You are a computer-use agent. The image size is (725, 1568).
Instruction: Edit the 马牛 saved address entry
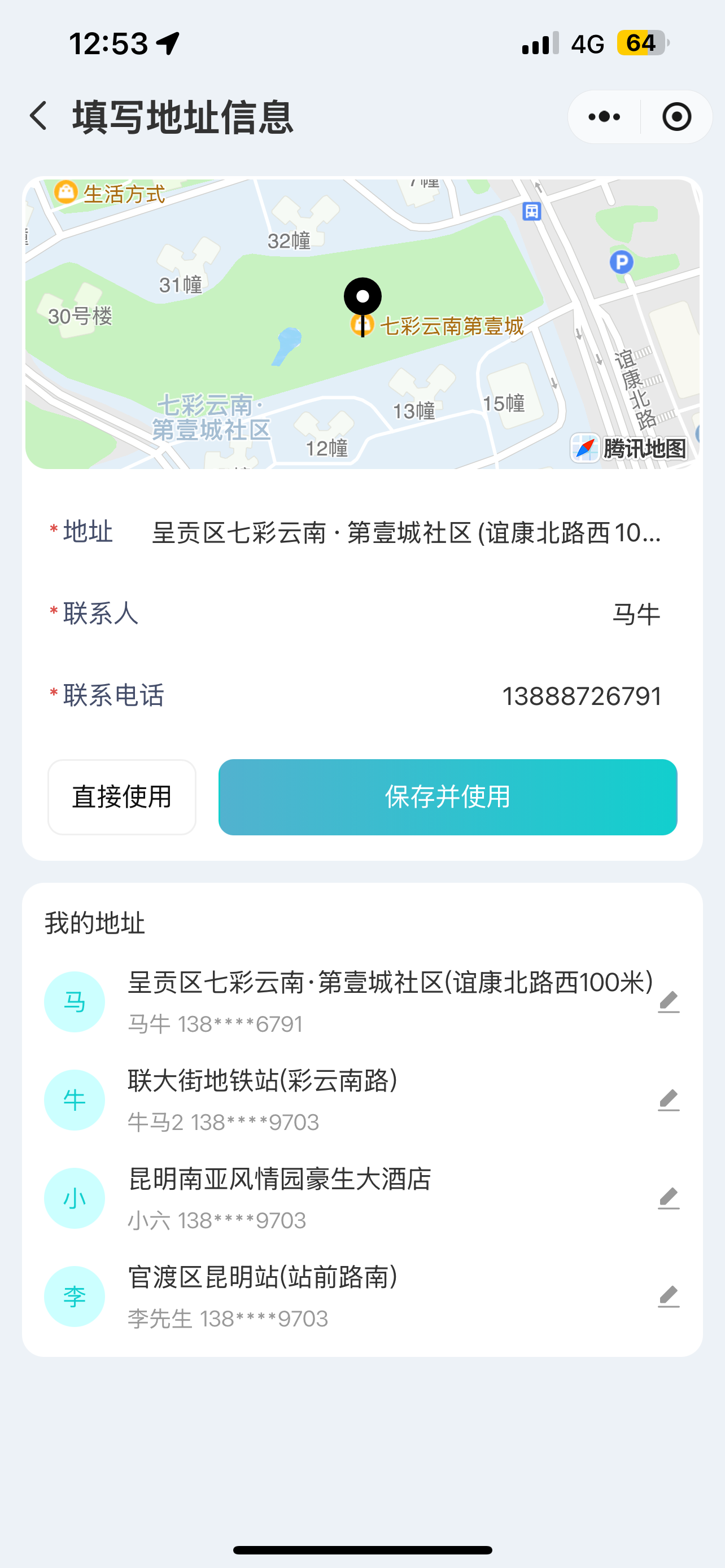[x=669, y=1001]
